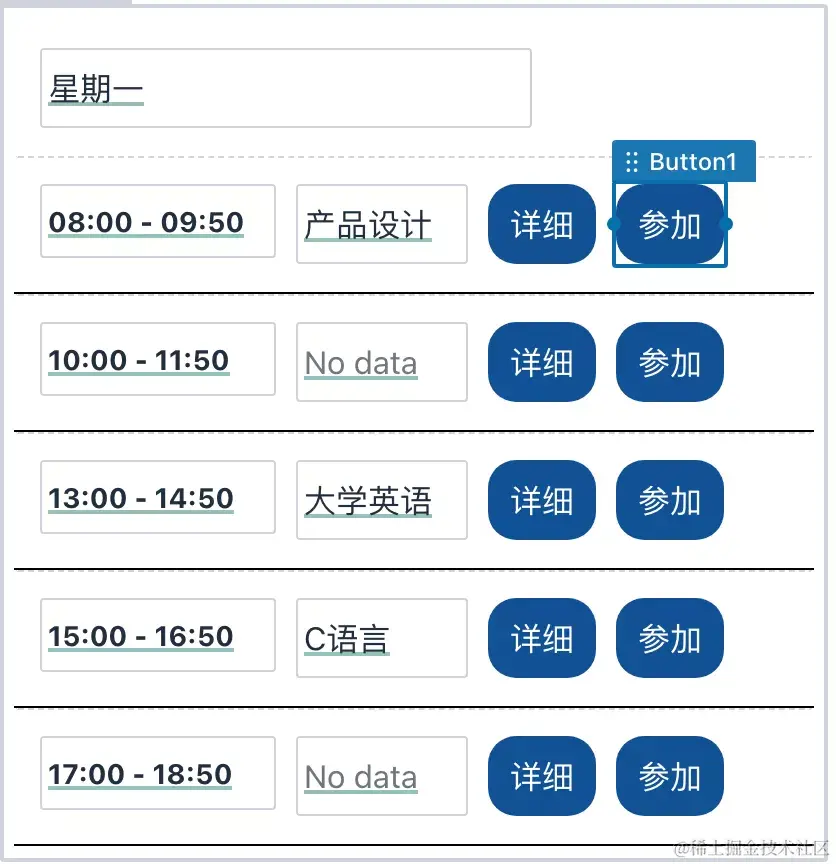Click the No data field in the 17:00 row

click(x=381, y=776)
